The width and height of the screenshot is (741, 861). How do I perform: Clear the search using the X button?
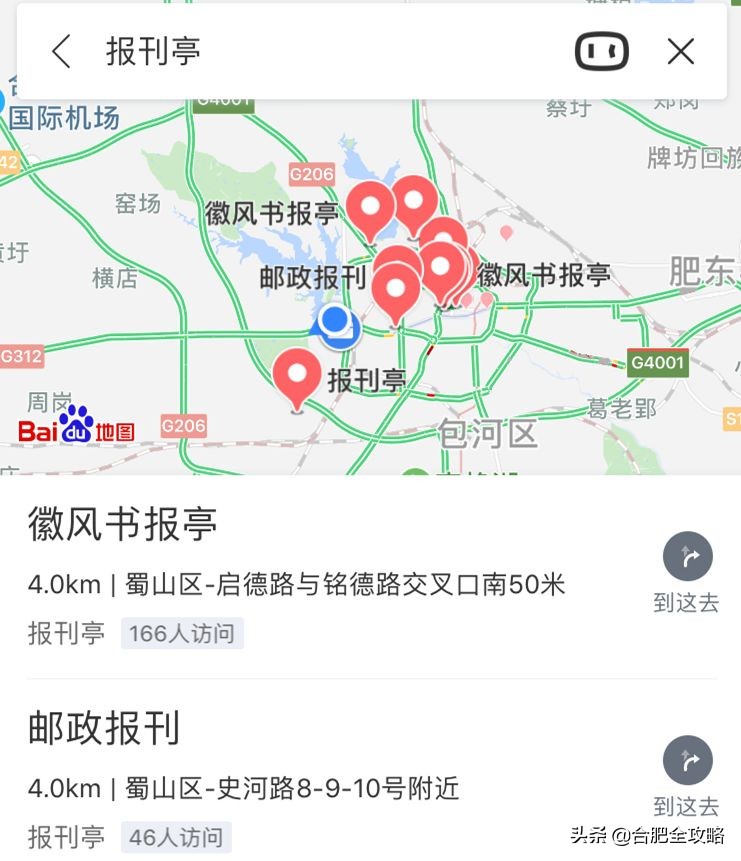[681, 50]
